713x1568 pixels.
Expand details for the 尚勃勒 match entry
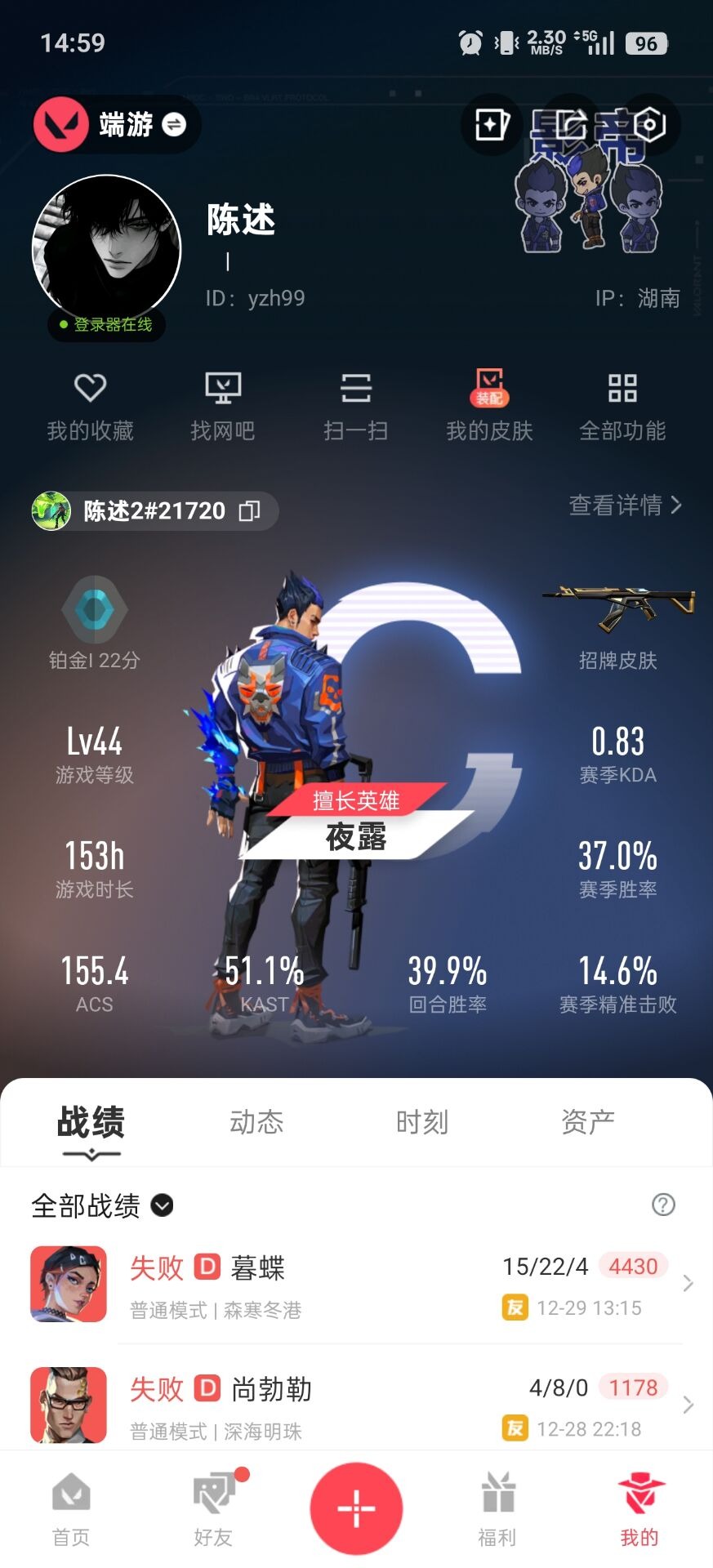(x=688, y=1405)
